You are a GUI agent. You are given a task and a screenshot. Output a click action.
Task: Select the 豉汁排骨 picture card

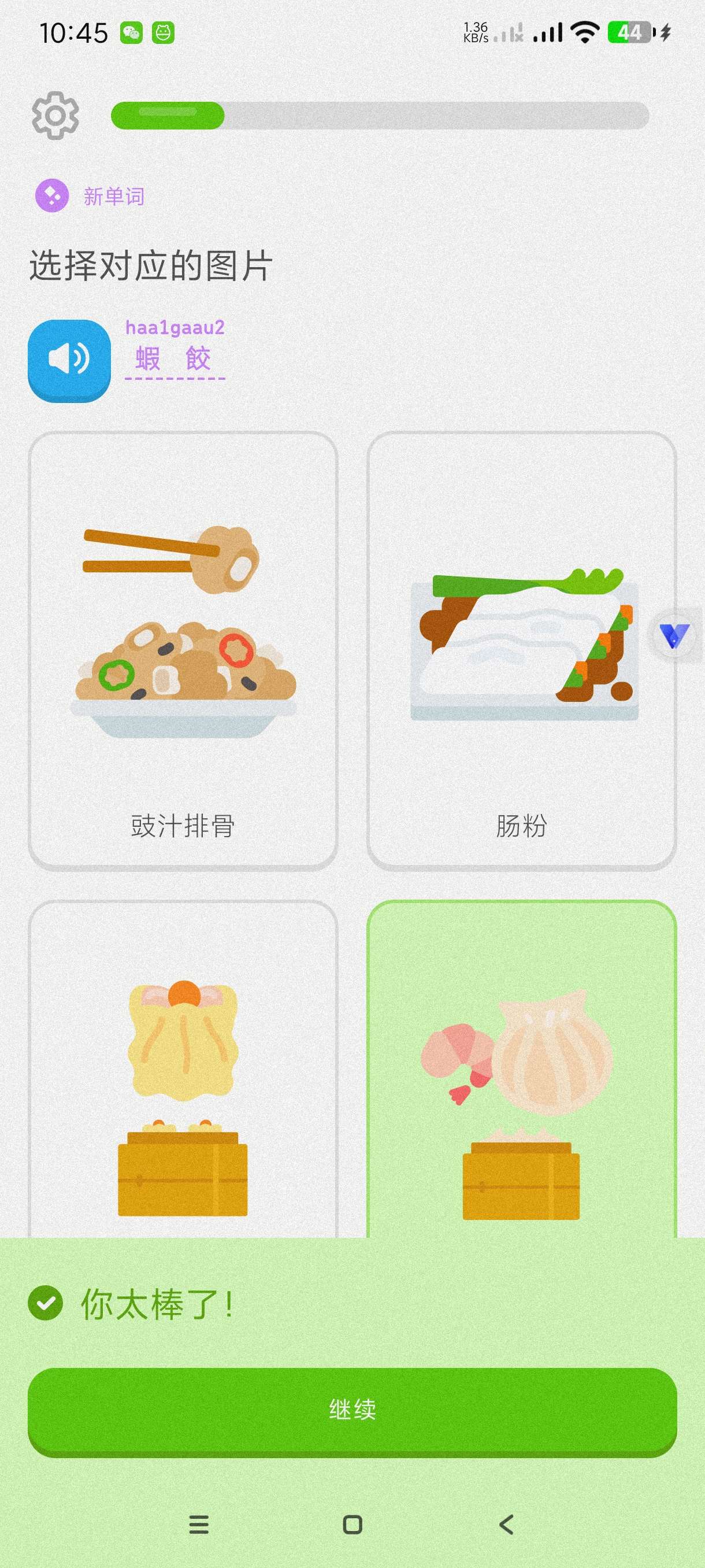183,650
